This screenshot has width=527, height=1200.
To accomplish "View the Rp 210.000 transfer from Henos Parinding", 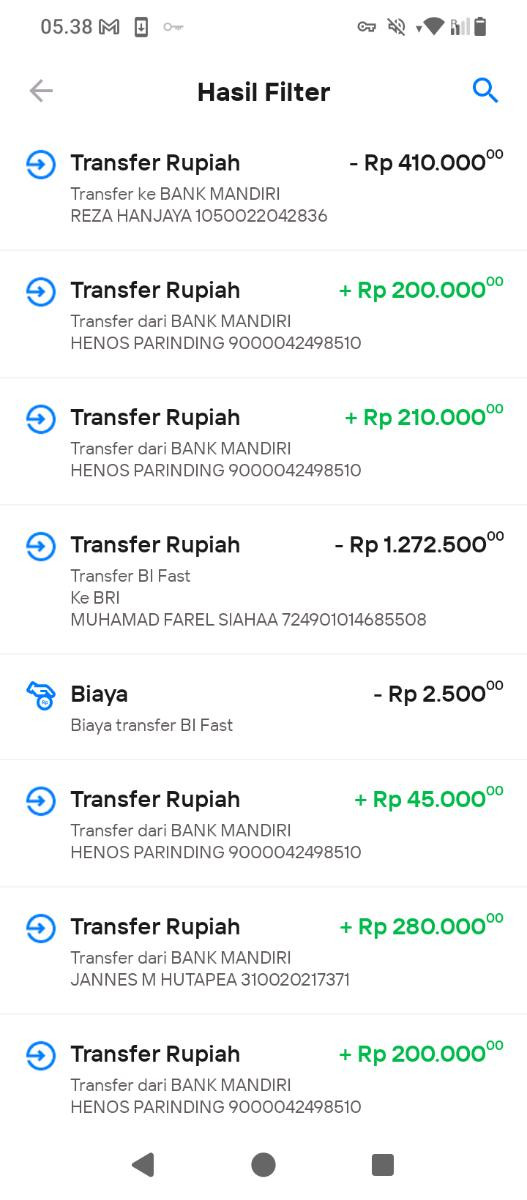I will [x=263, y=442].
